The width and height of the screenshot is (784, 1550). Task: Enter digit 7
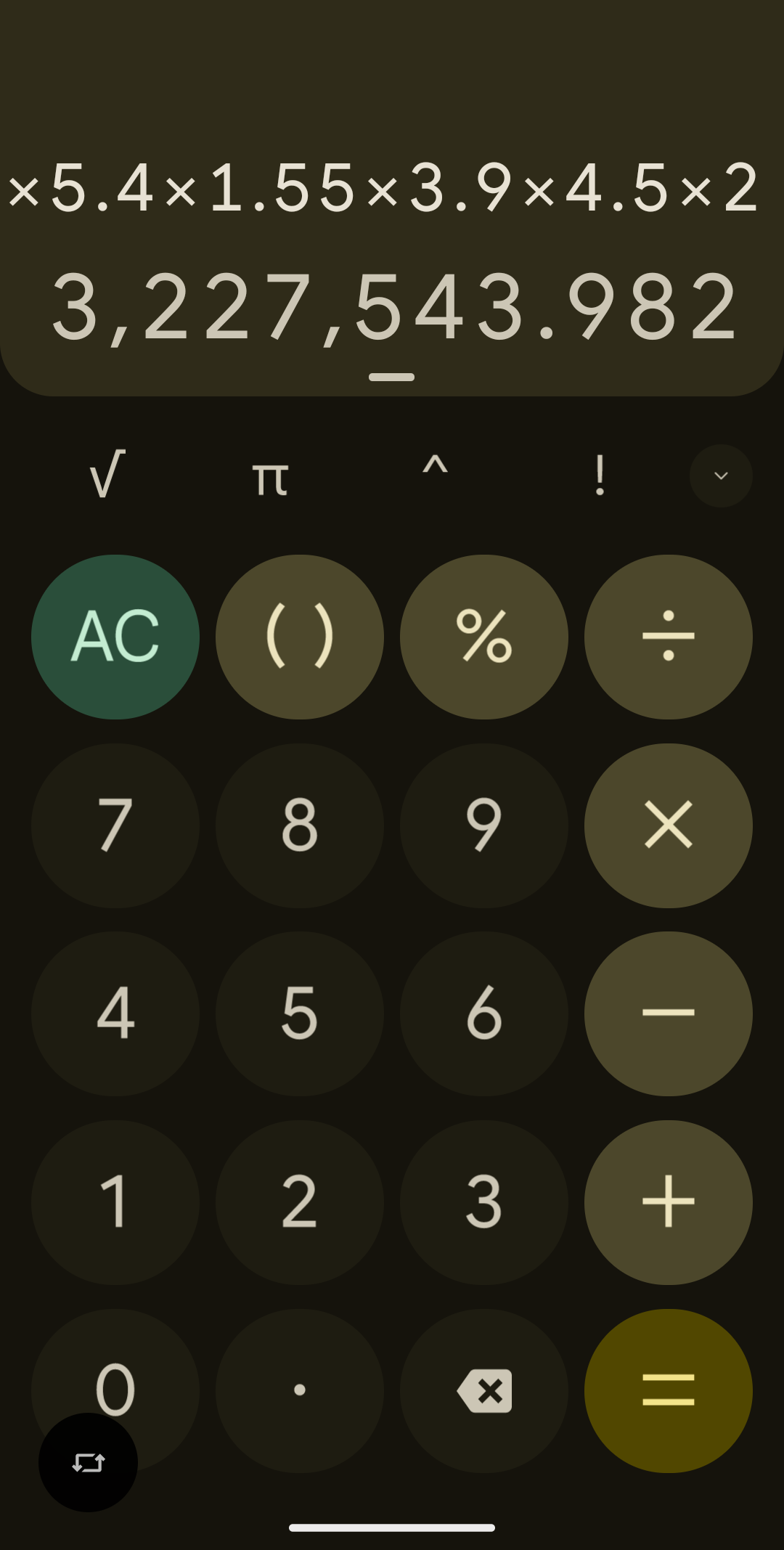tap(115, 825)
